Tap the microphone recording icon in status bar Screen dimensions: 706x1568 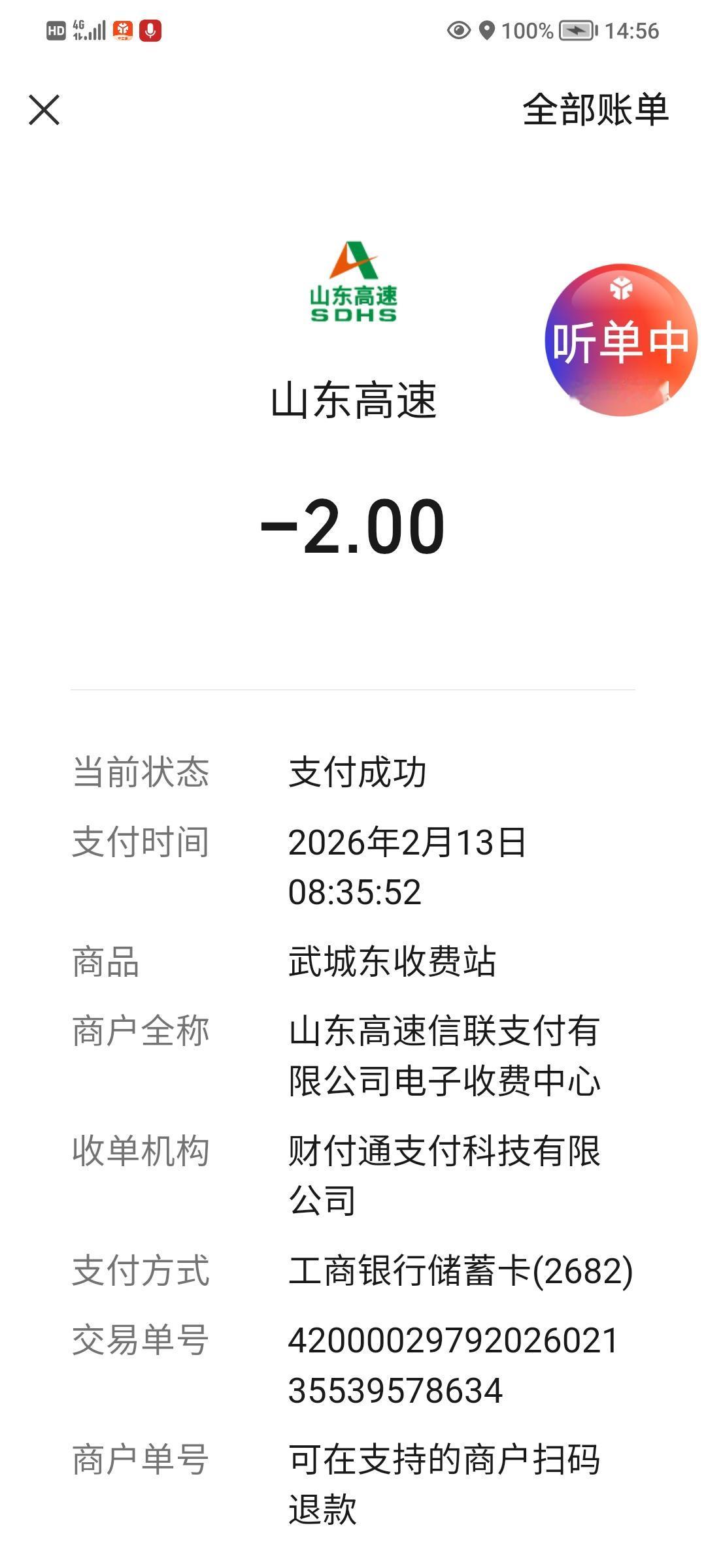150,31
